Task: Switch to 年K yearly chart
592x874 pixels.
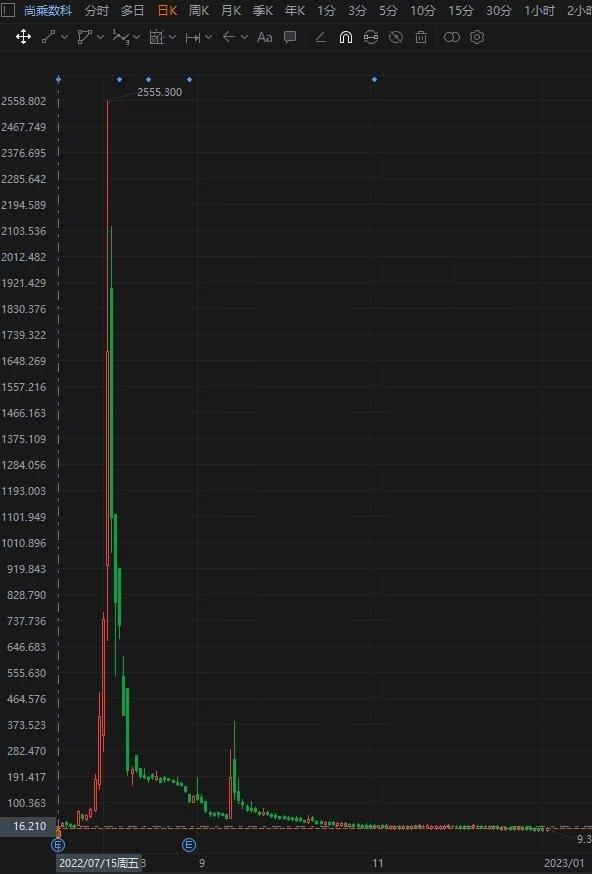Action: pyautogui.click(x=295, y=10)
